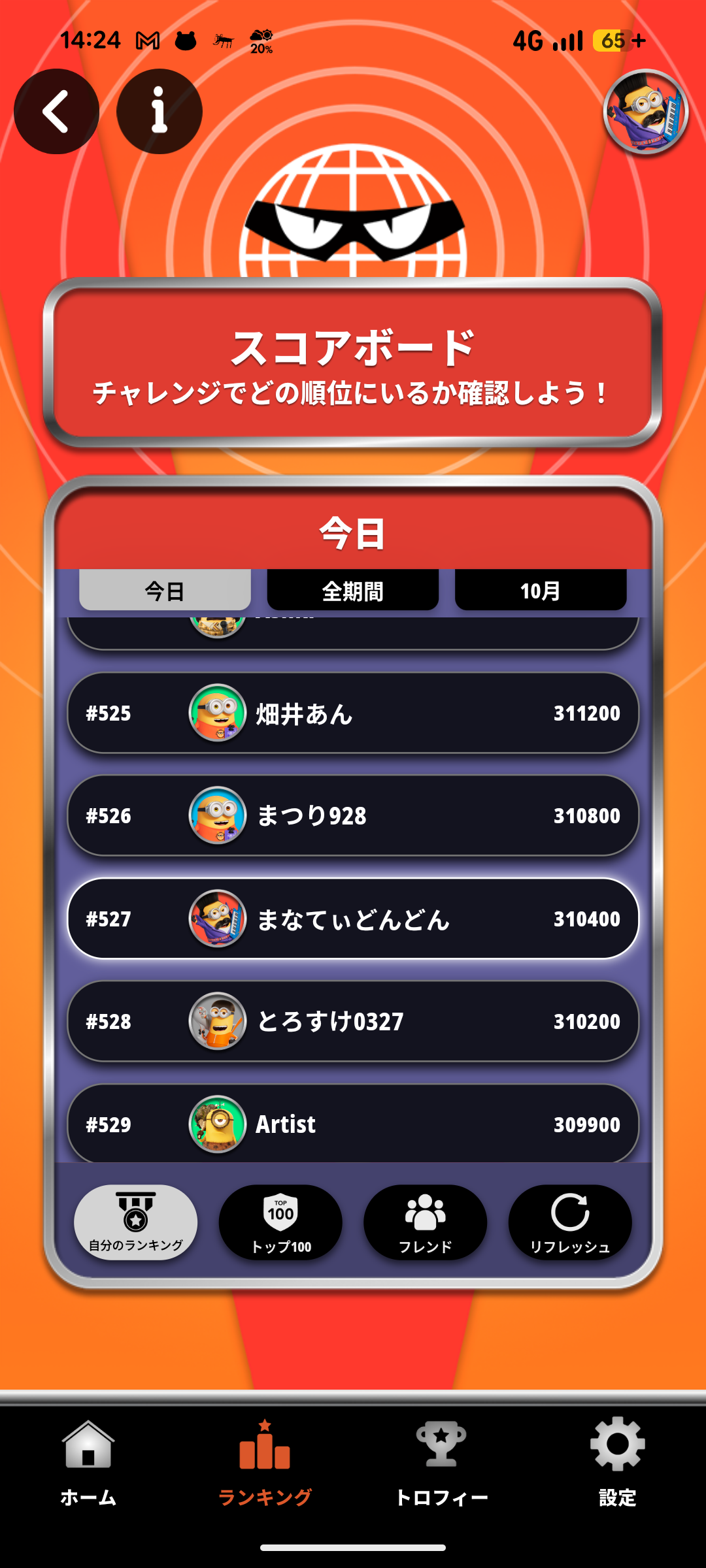Open player 畑井あん ranked #525

click(353, 713)
